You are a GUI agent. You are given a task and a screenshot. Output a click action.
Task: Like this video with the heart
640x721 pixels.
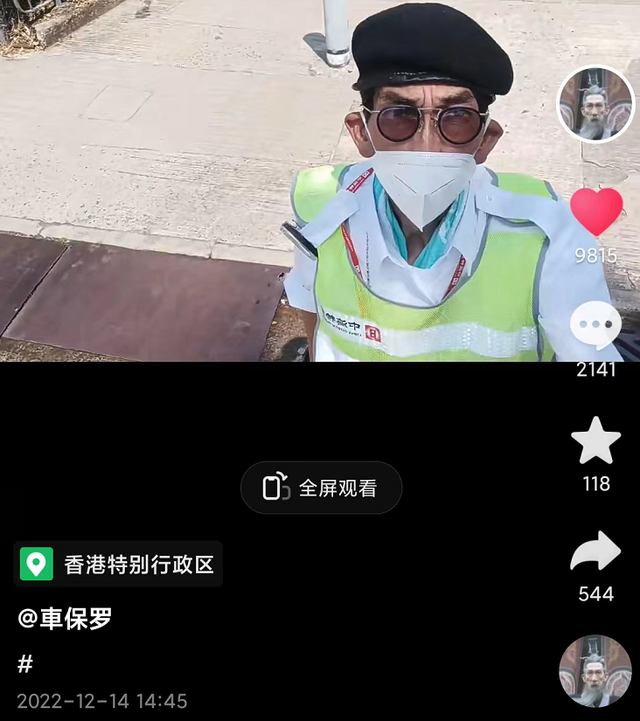pos(596,212)
